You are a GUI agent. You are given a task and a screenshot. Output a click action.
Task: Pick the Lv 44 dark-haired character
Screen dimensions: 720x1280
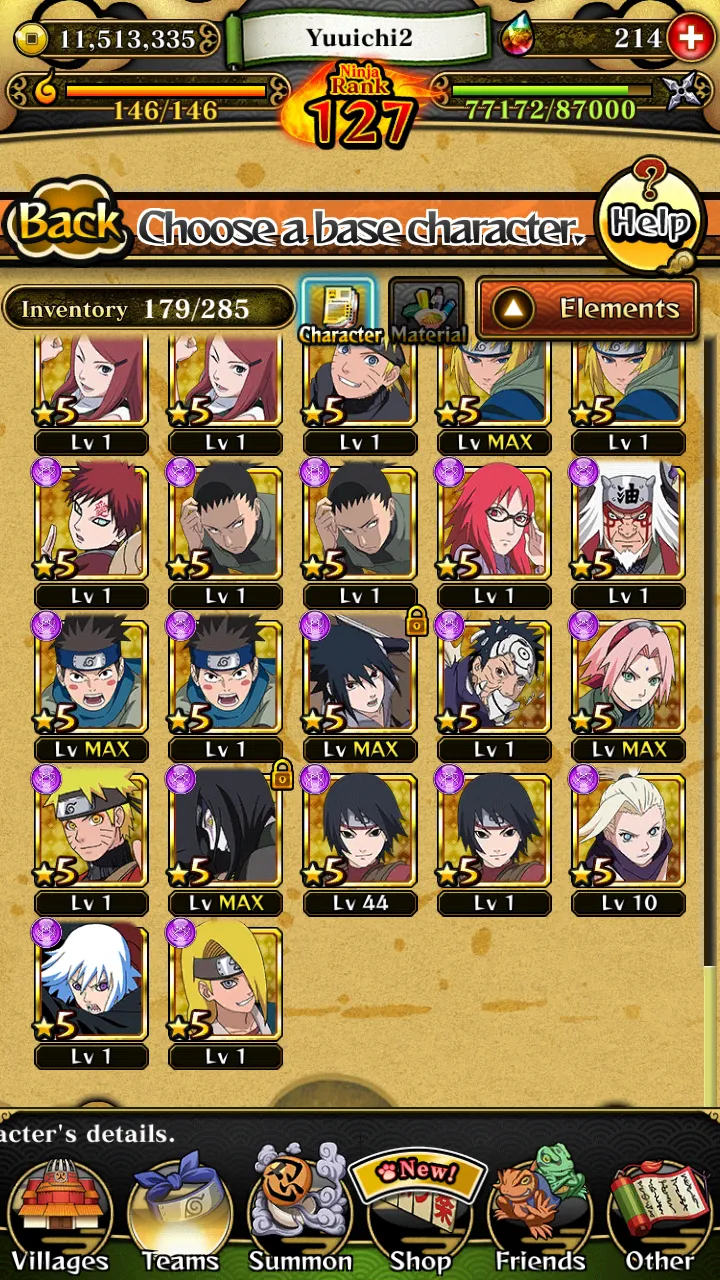[360, 832]
